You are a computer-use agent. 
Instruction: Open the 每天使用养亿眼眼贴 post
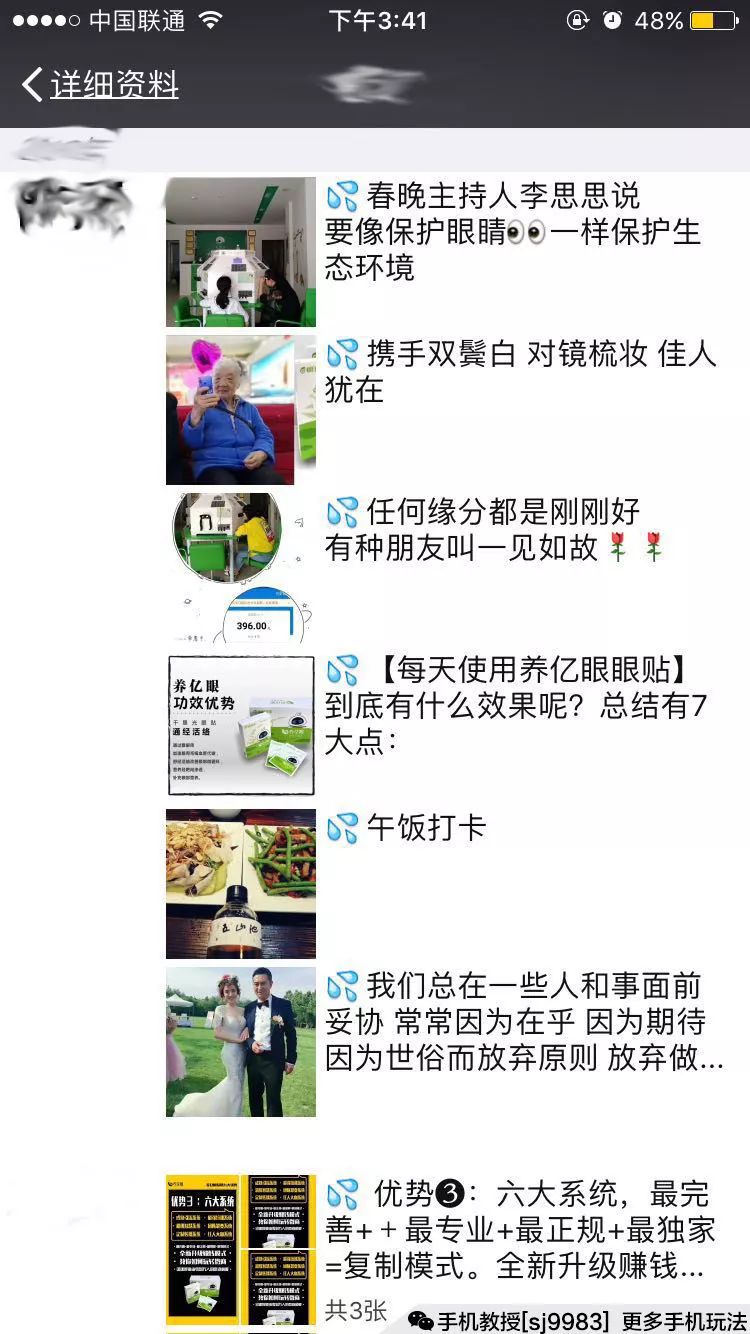[515, 706]
